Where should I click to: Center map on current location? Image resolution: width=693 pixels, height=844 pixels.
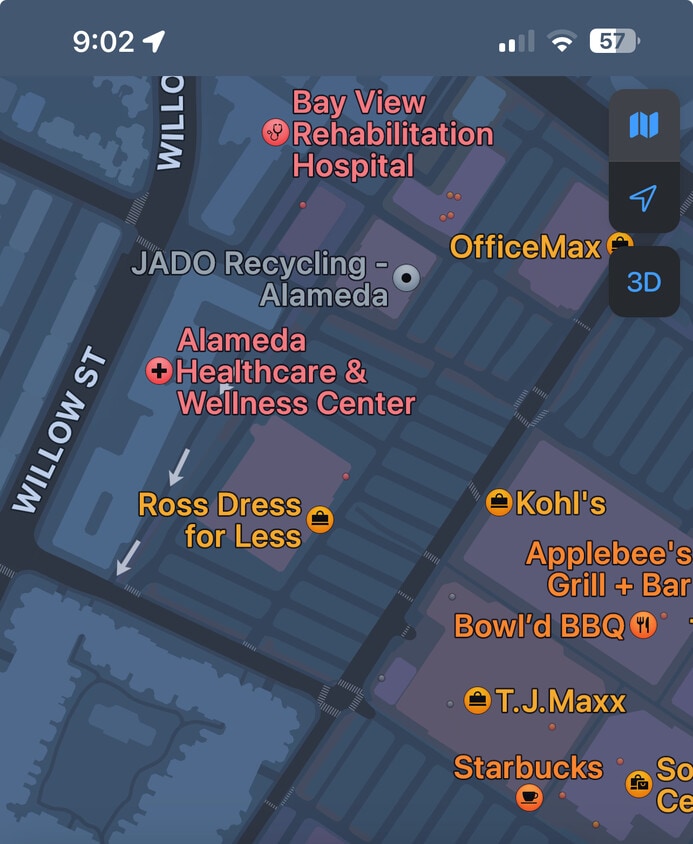pyautogui.click(x=644, y=198)
